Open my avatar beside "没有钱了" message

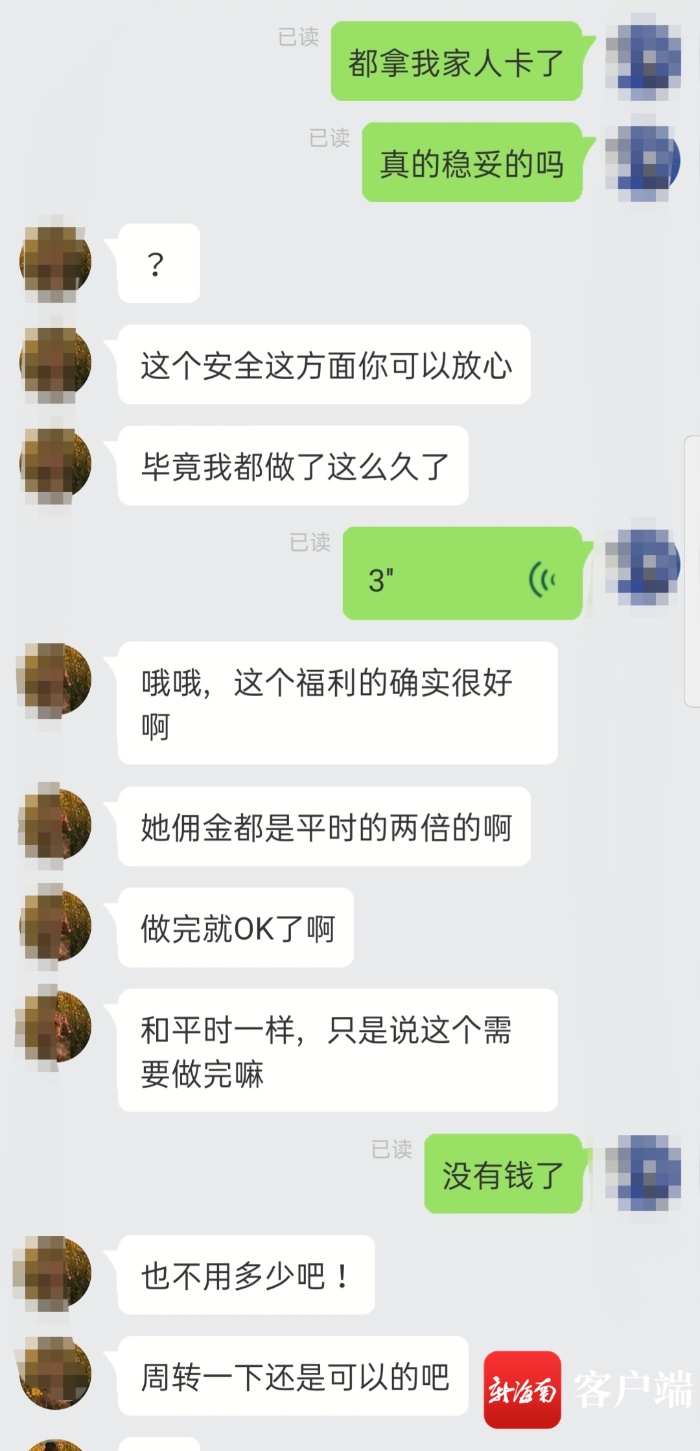644,1172
